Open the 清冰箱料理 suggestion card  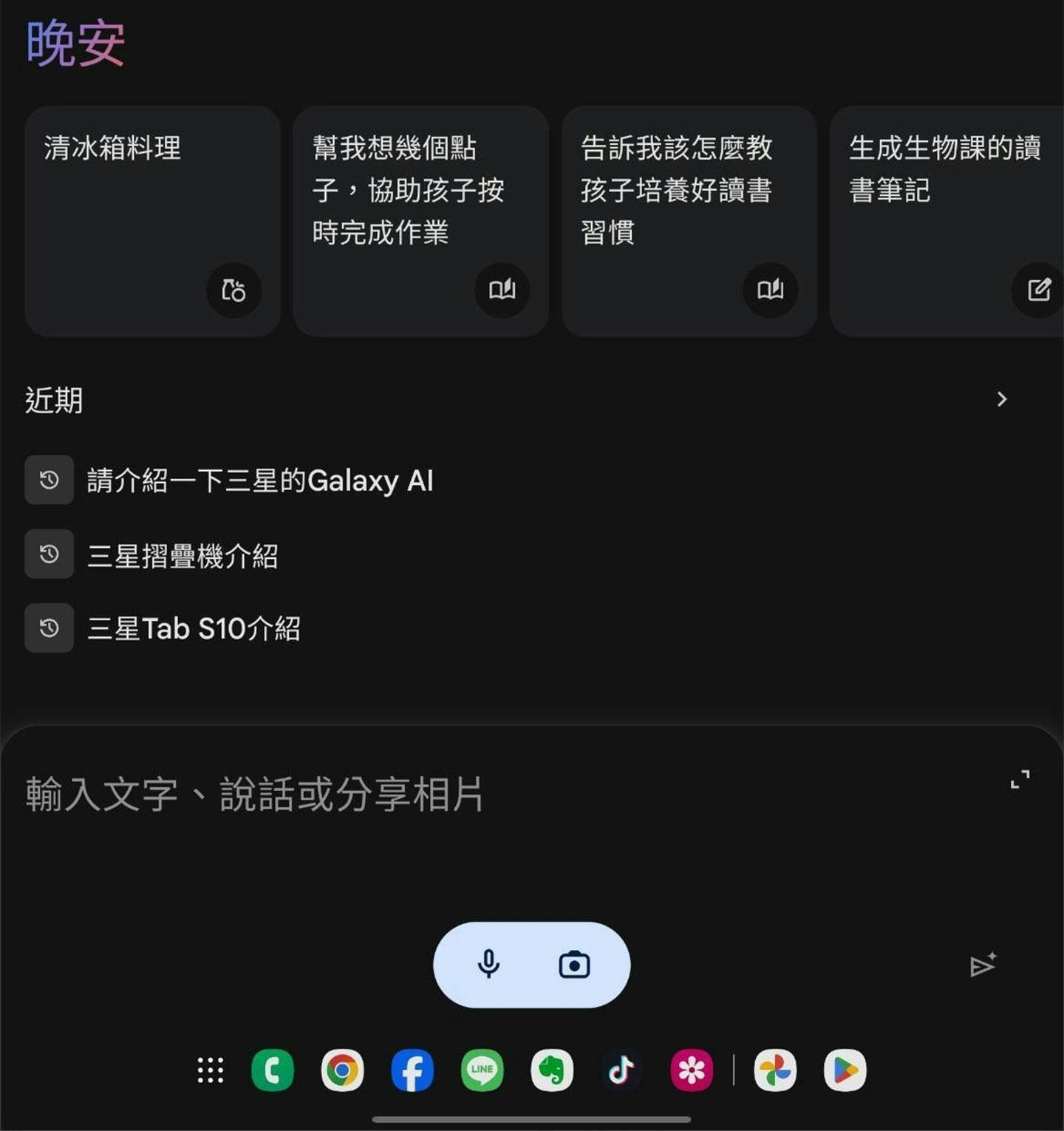tap(152, 220)
